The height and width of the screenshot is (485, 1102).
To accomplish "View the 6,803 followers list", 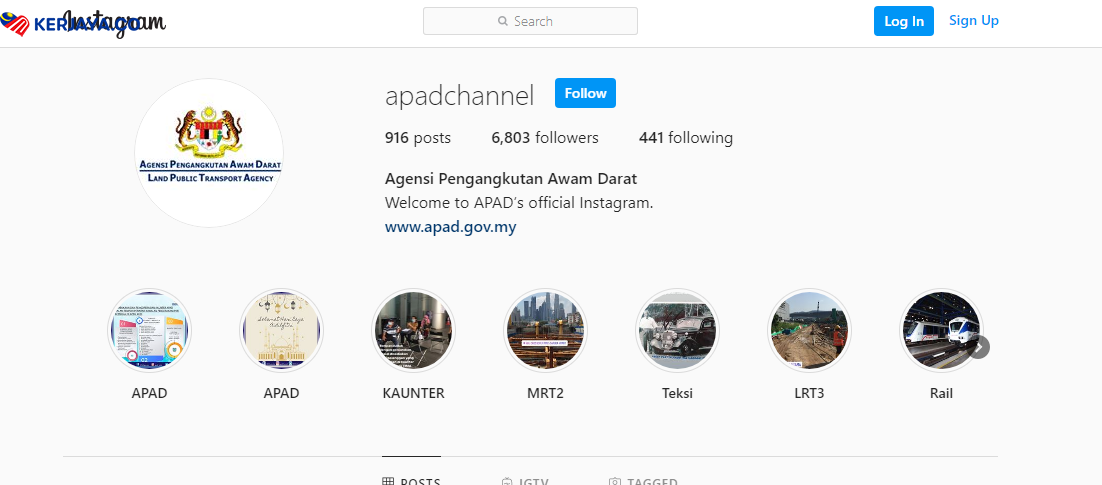I will (545, 138).
